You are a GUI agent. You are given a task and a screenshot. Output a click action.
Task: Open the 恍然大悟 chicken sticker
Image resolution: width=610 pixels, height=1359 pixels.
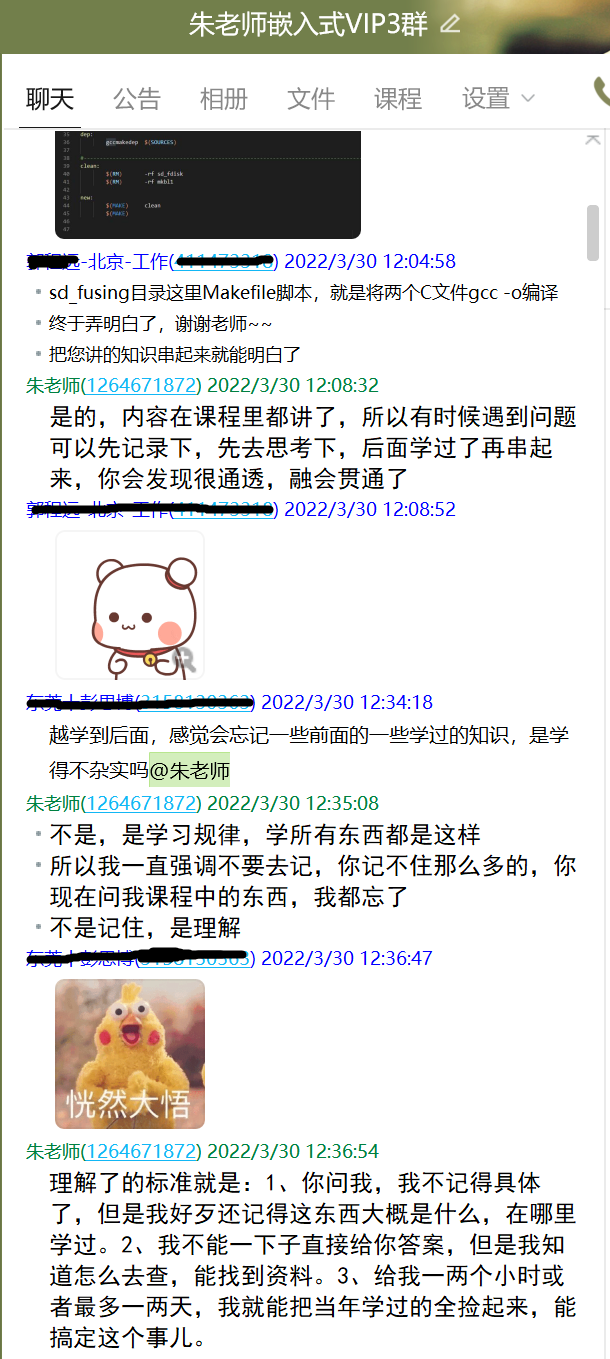pyautogui.click(x=130, y=1054)
